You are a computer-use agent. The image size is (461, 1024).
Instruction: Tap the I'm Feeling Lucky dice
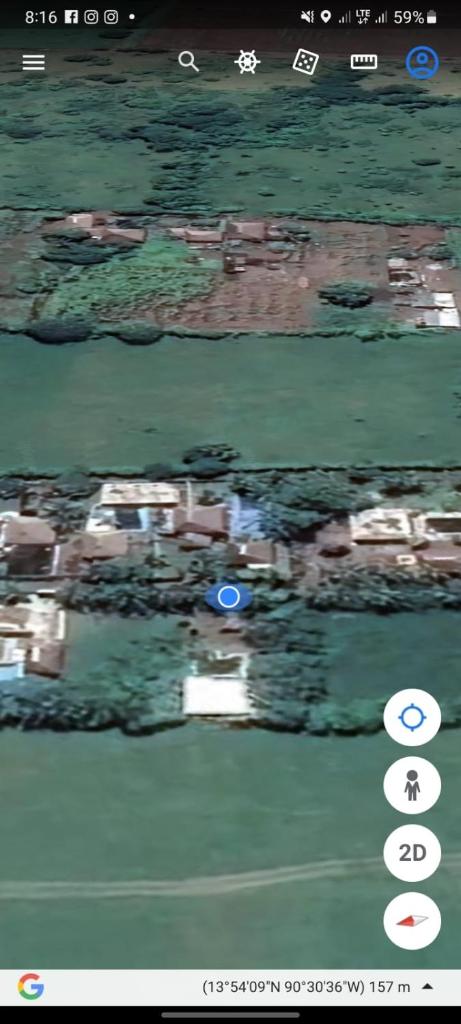pyautogui.click(x=305, y=62)
